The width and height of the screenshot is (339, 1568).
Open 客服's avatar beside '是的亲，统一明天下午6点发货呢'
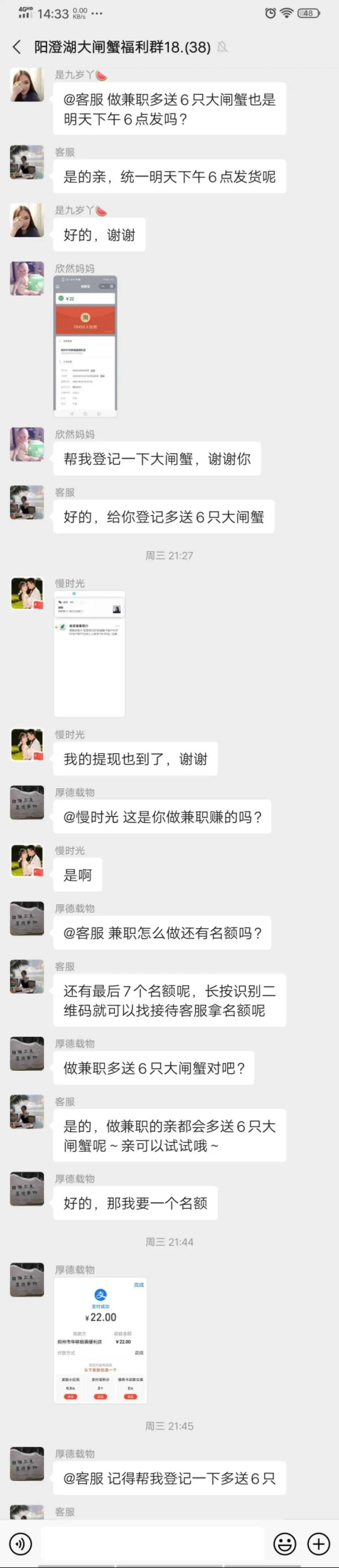(x=27, y=162)
